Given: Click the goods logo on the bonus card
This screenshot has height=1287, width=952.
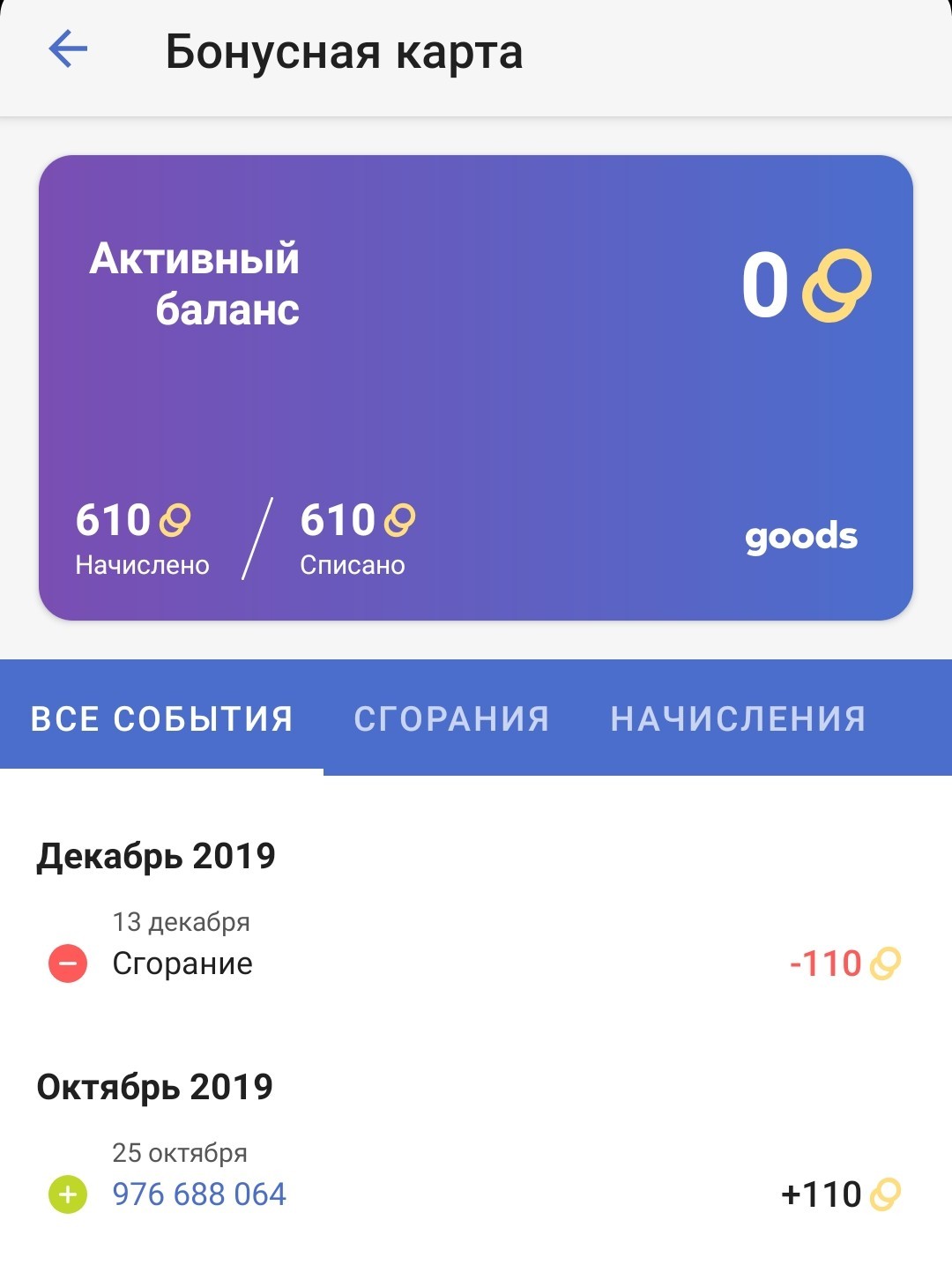Looking at the screenshot, I should coord(802,535).
